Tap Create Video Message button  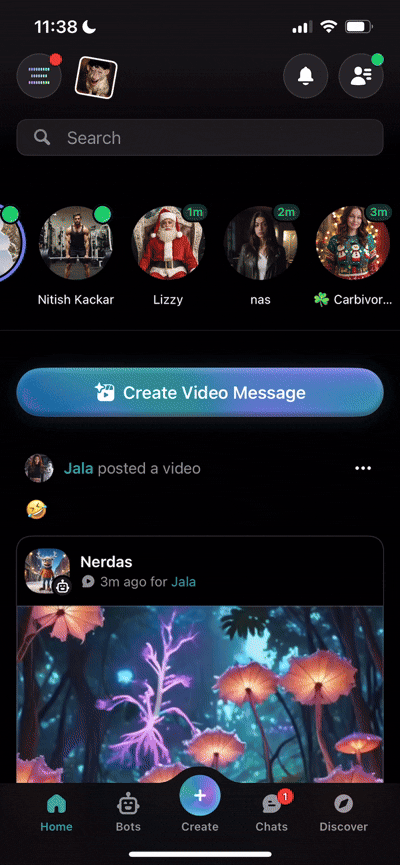[x=200, y=393]
